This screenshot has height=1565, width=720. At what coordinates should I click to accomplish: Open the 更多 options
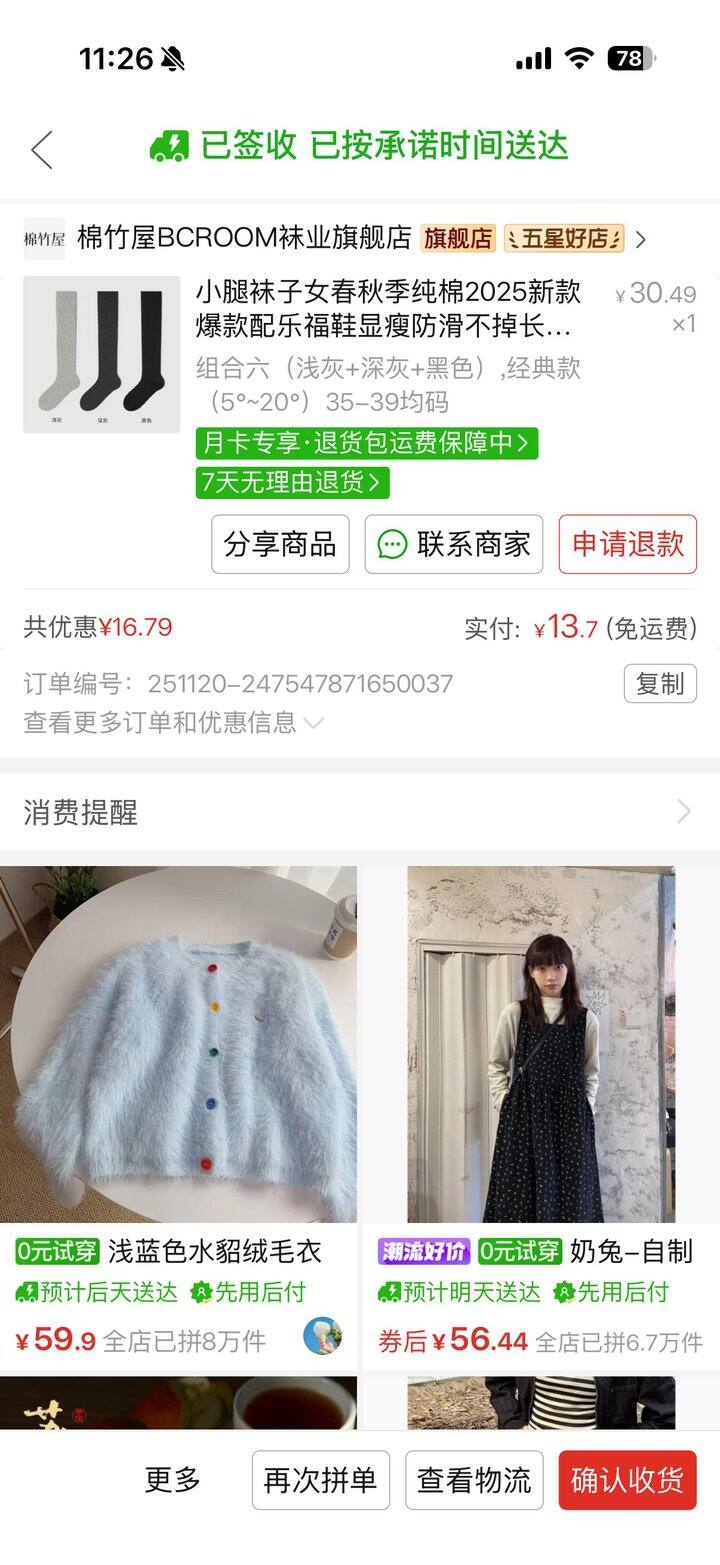172,1480
